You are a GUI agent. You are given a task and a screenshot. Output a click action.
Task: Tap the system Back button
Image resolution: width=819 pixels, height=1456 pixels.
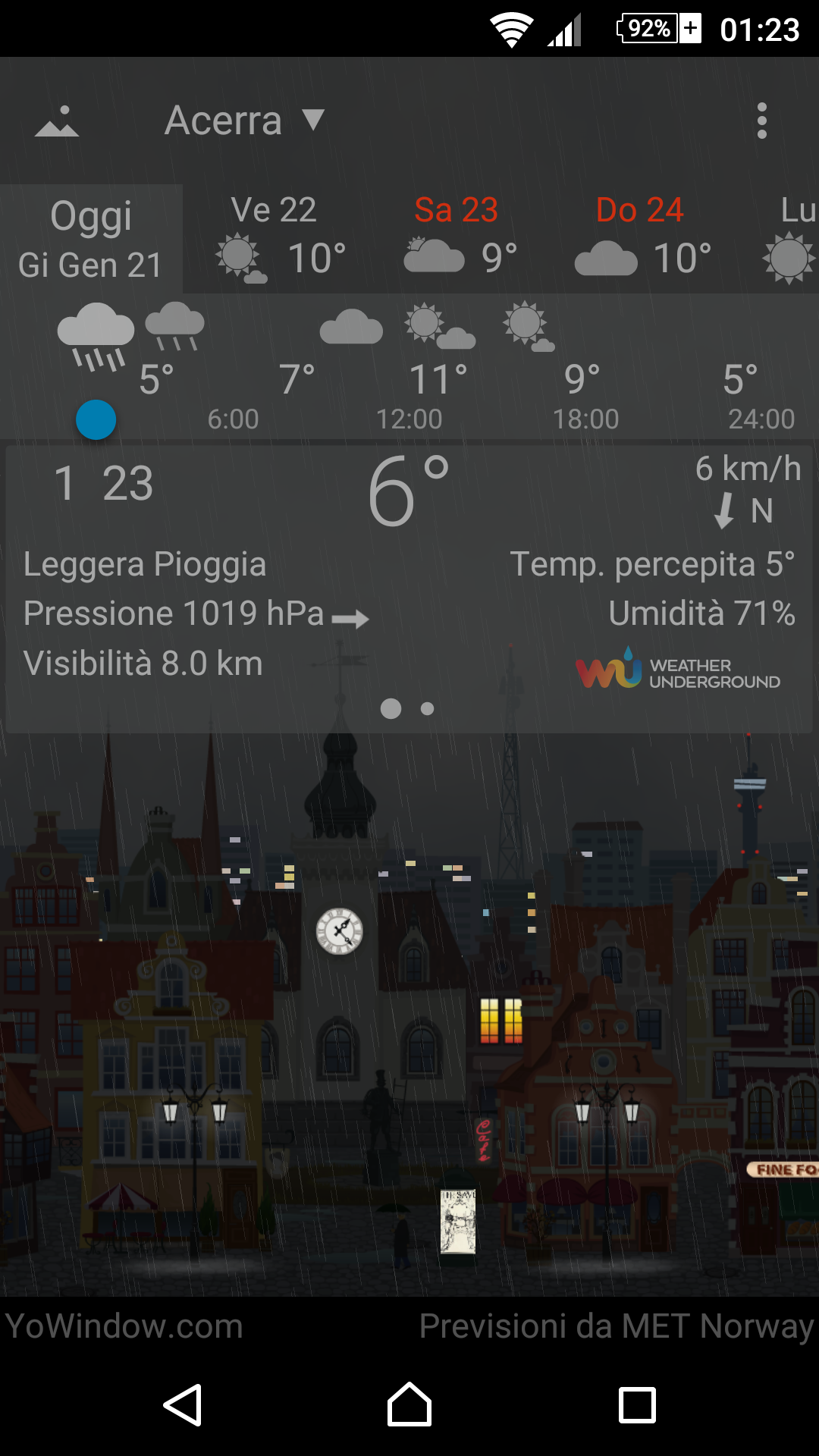[x=183, y=1405]
